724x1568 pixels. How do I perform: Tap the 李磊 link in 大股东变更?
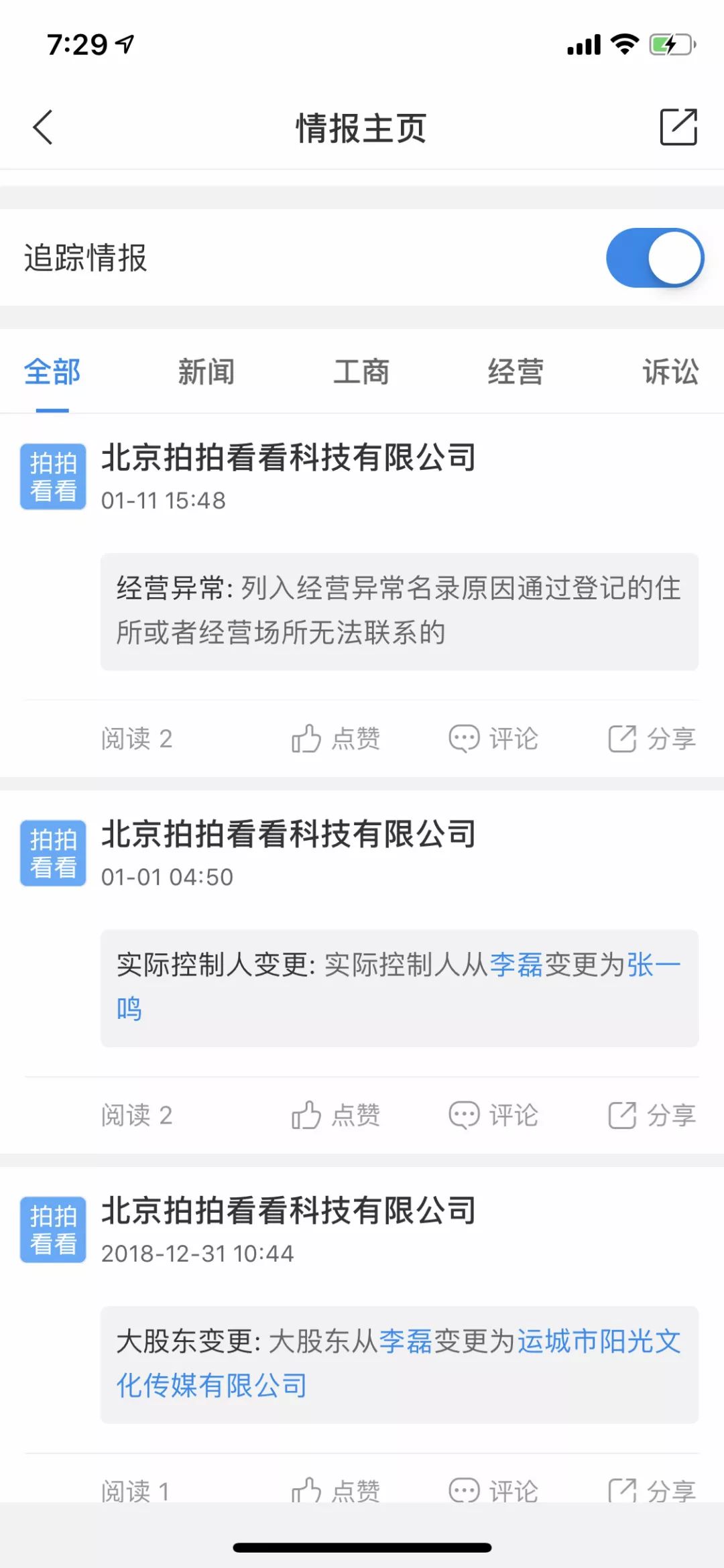coord(406,1342)
